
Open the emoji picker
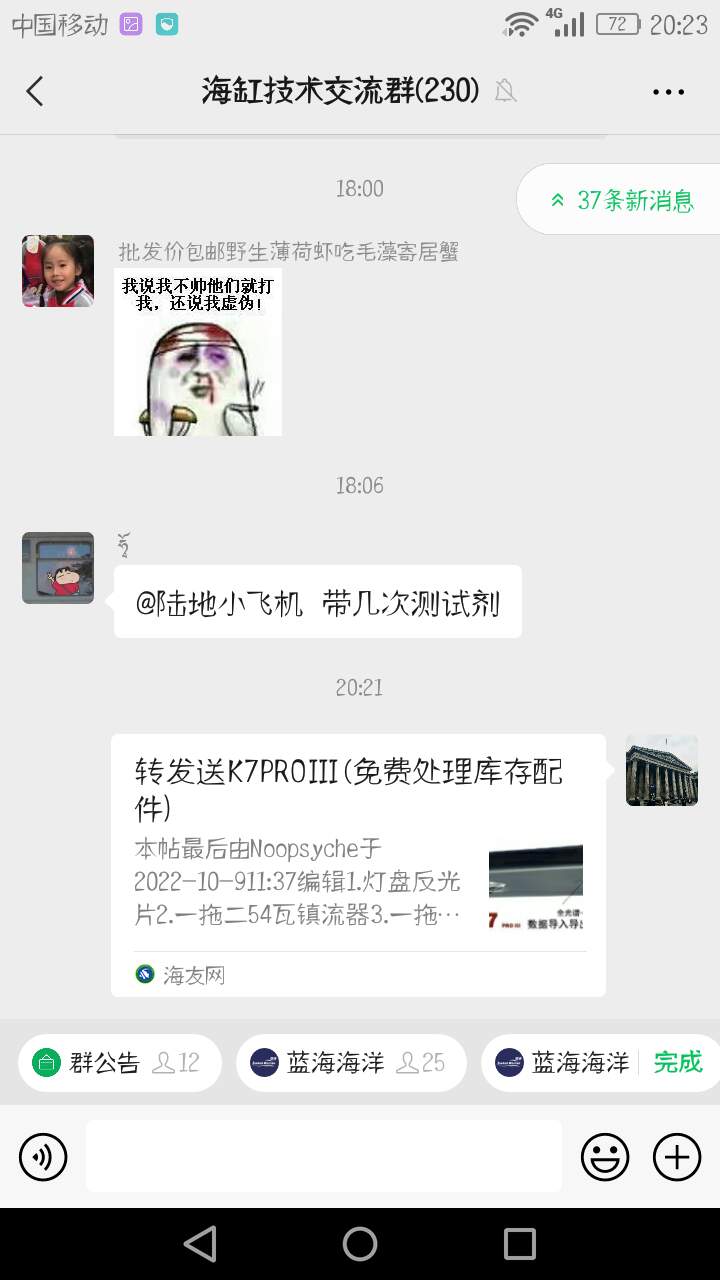[605, 1157]
